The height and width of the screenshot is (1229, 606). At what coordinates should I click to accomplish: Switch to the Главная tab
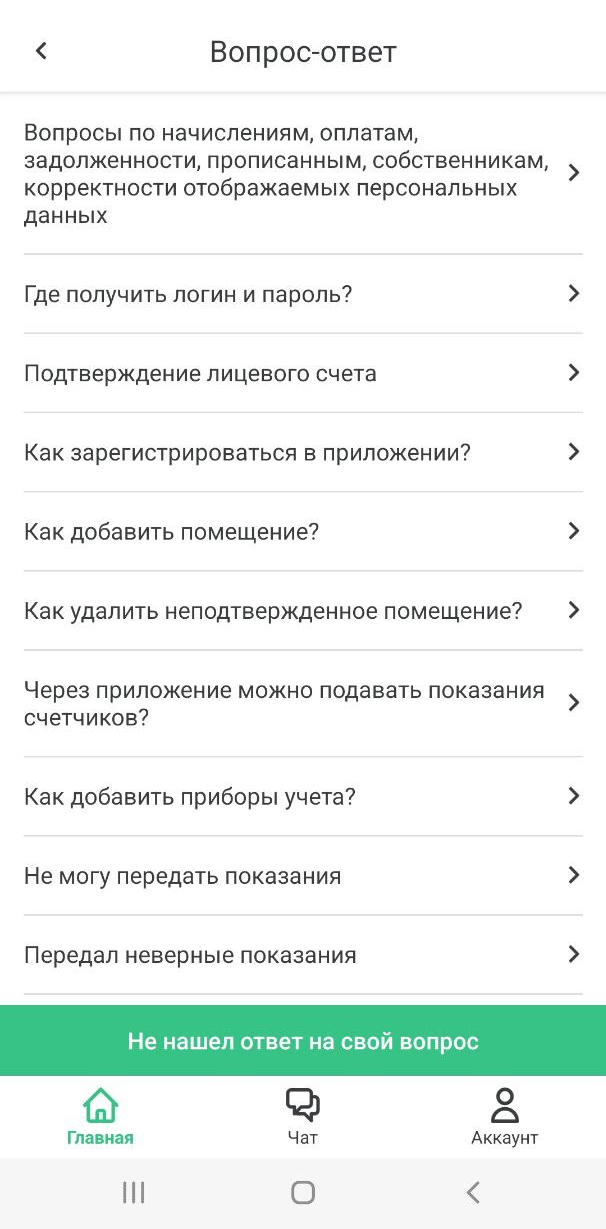coord(100,1117)
